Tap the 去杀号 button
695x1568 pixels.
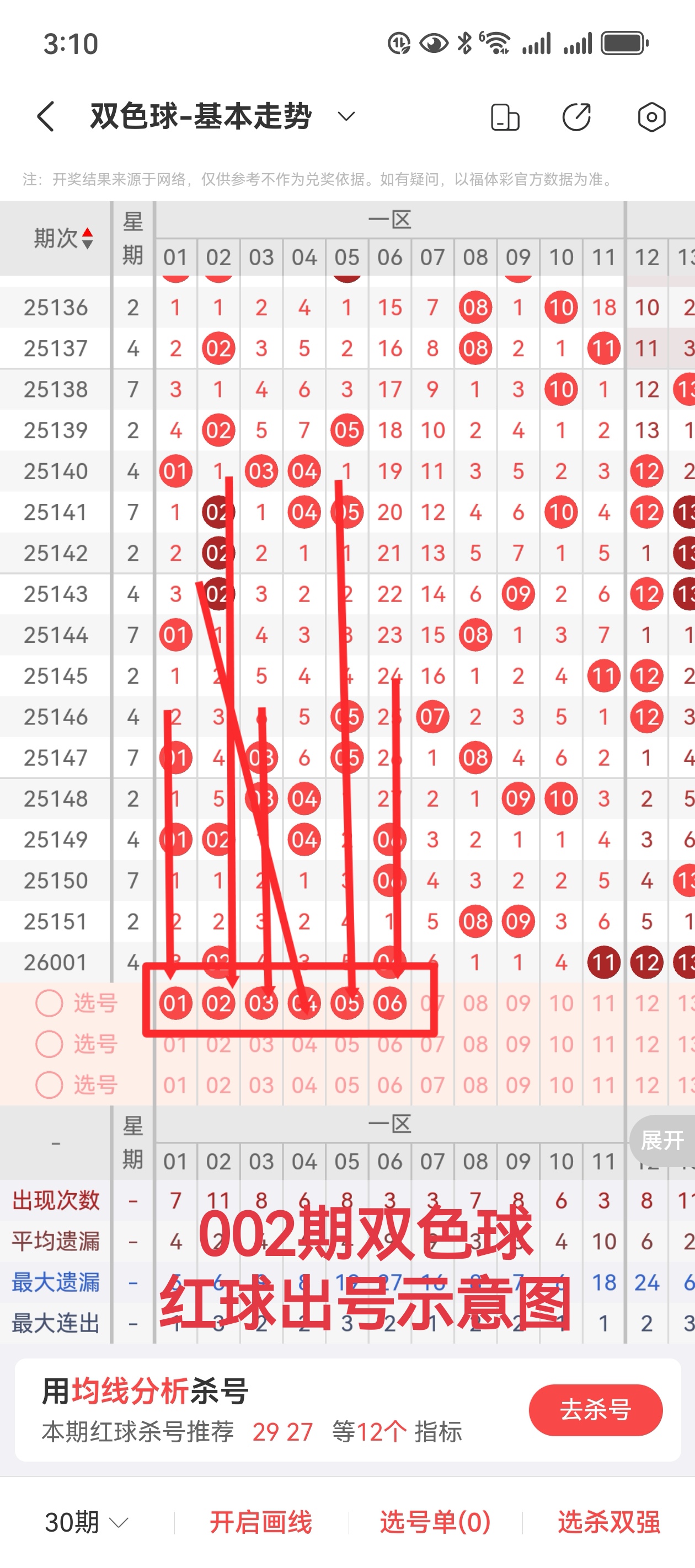(x=595, y=1410)
